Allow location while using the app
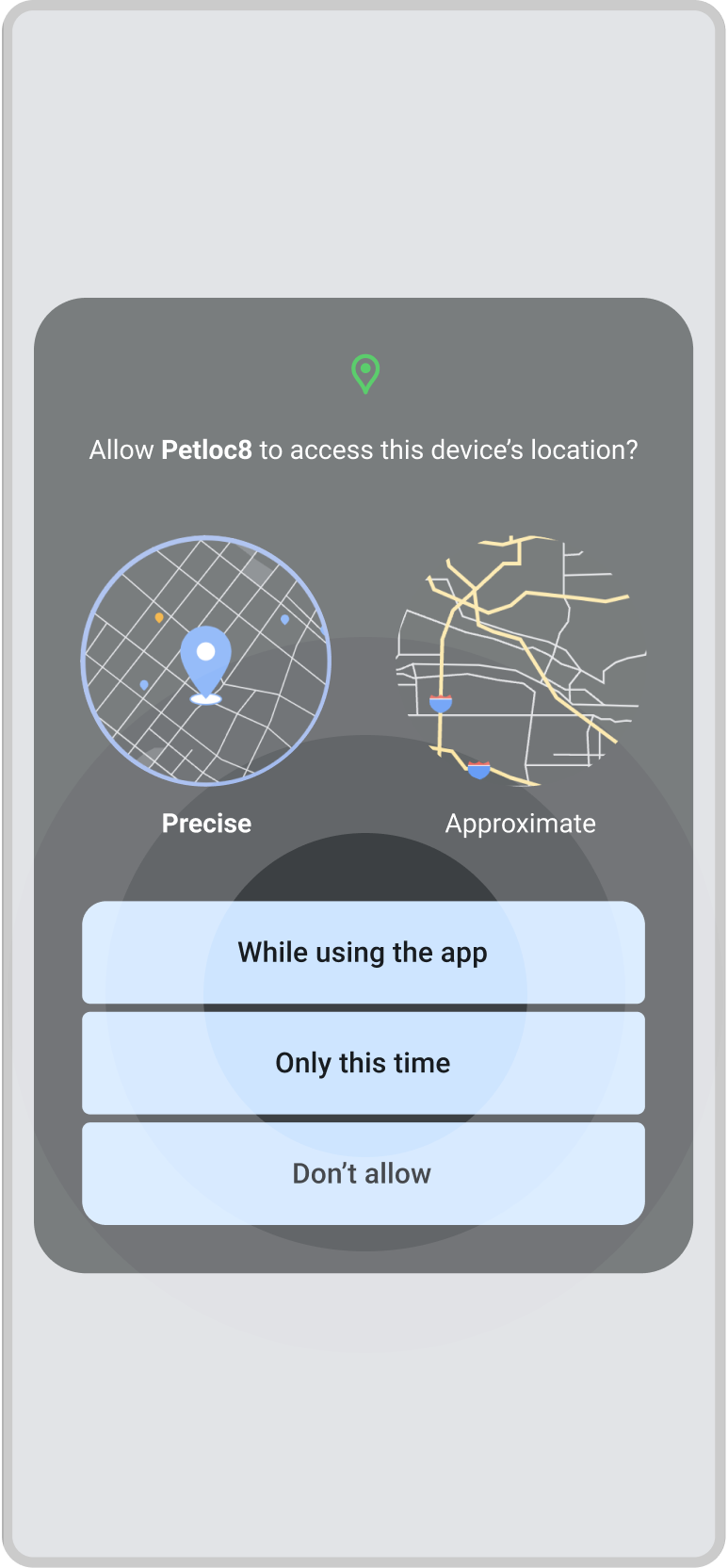The height and width of the screenshot is (1568, 728). (x=364, y=953)
